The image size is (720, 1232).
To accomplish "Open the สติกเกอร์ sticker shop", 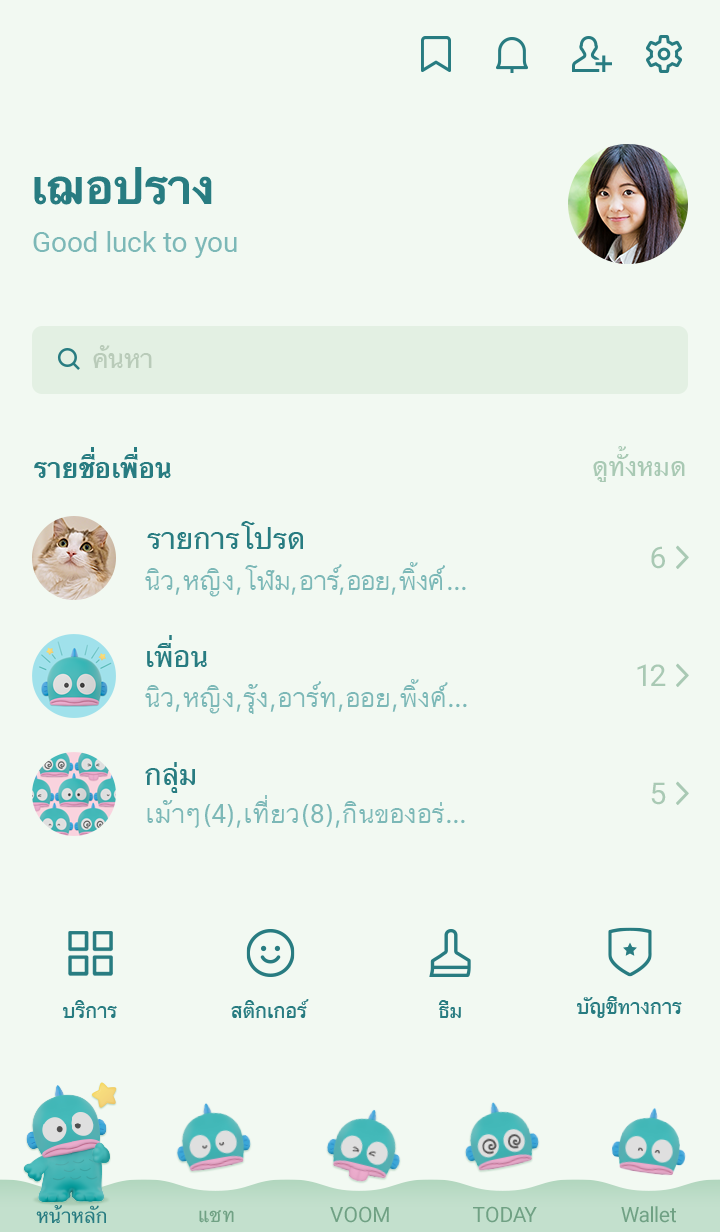I will (270, 972).
